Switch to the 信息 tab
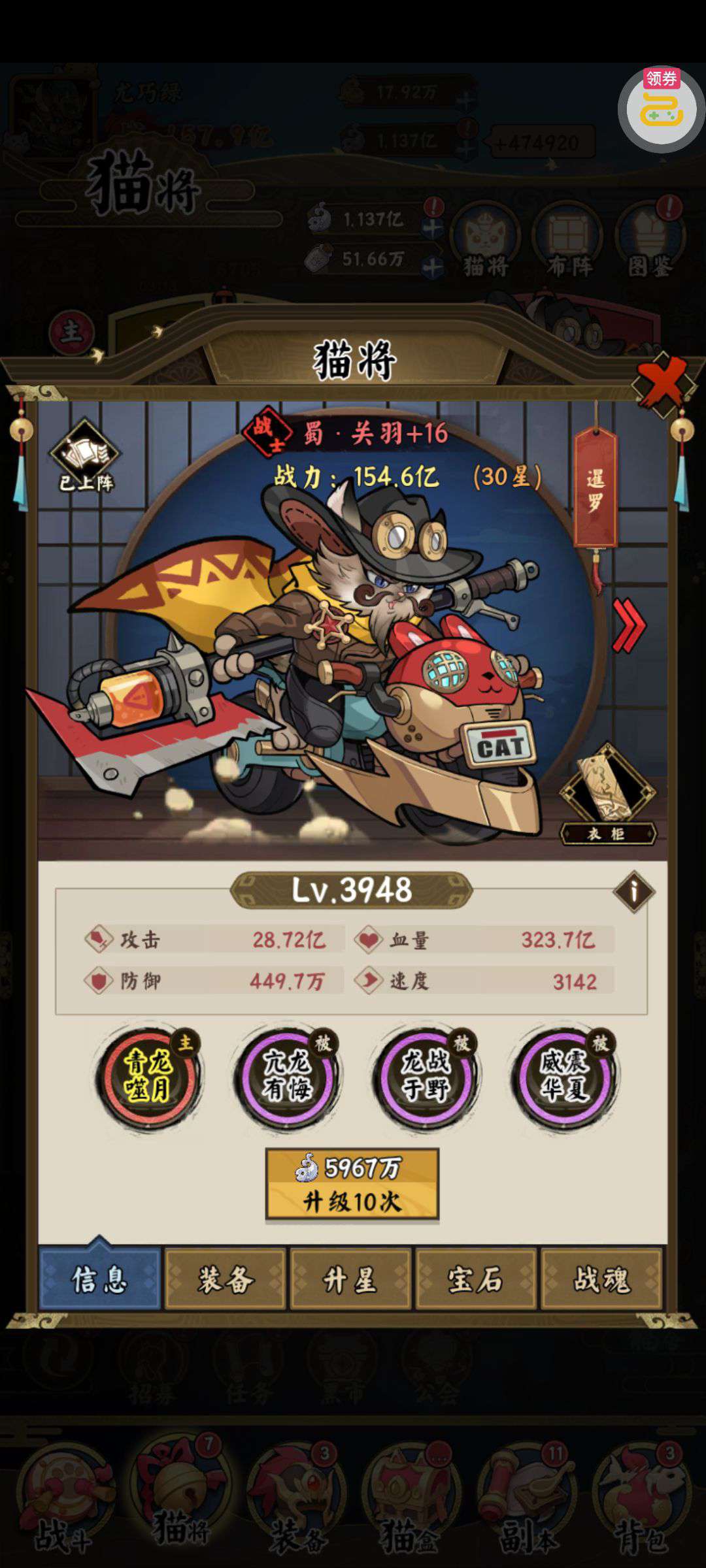 point(100,1279)
